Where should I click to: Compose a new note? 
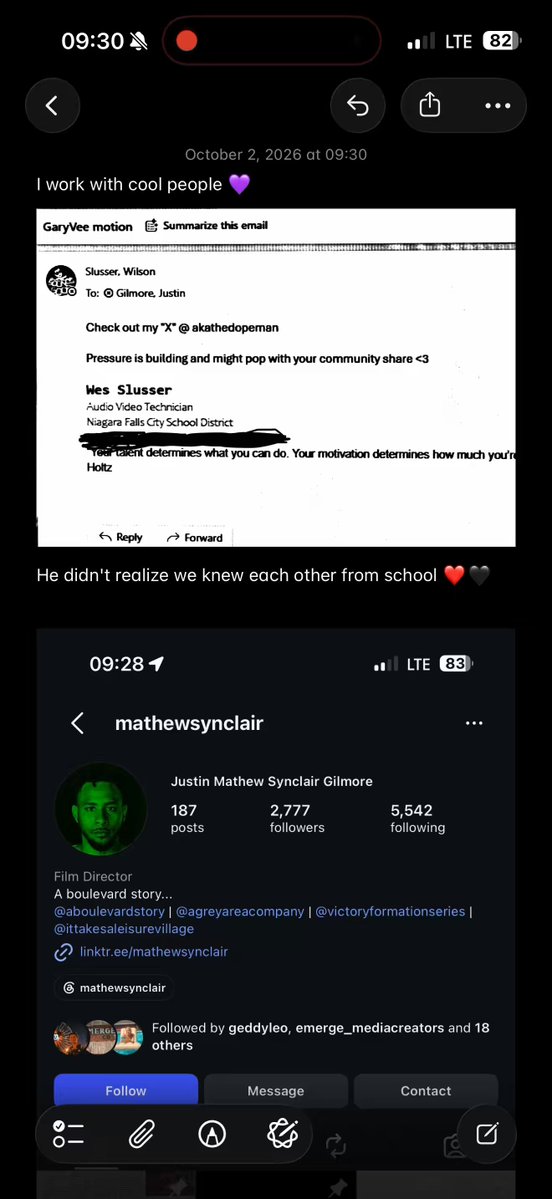(x=487, y=1134)
